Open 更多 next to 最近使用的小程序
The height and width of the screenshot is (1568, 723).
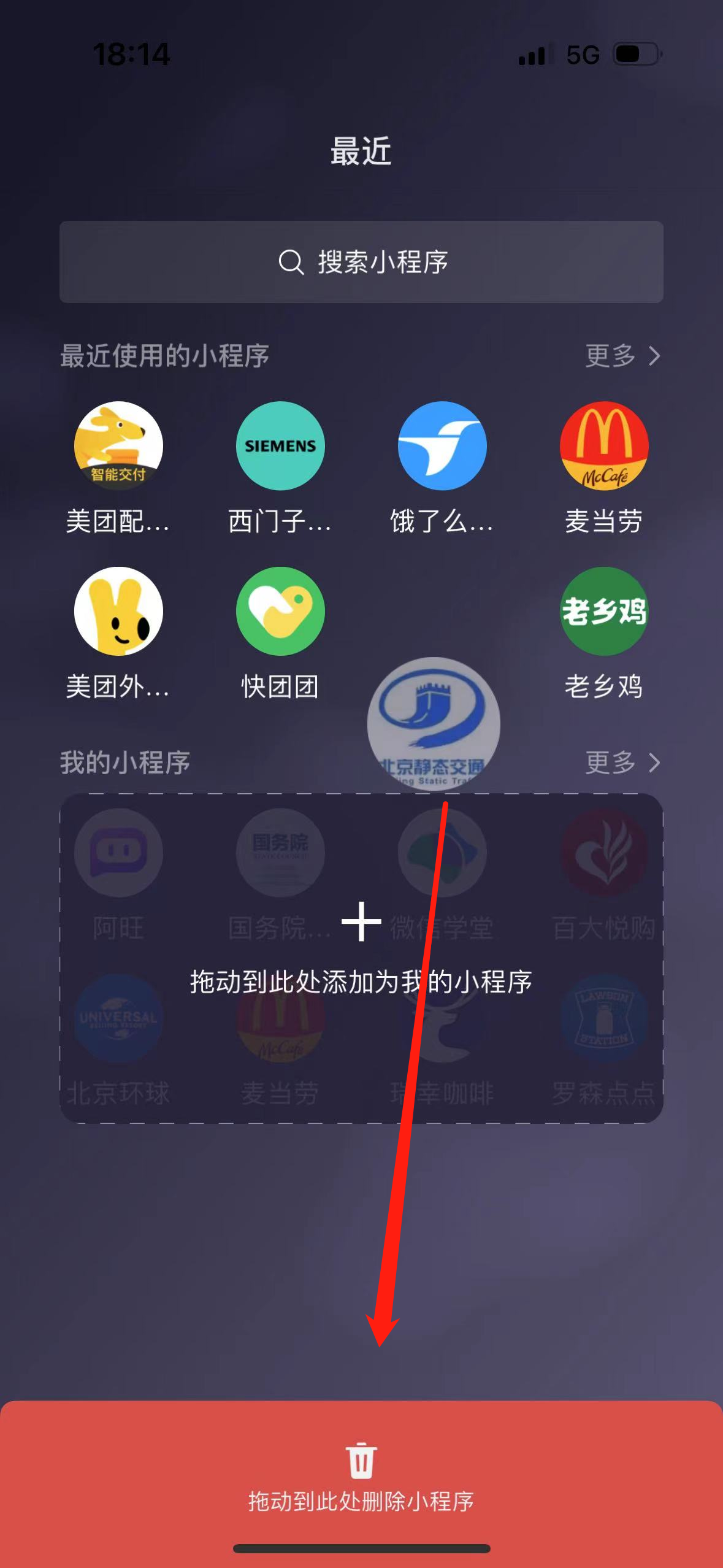coord(622,356)
